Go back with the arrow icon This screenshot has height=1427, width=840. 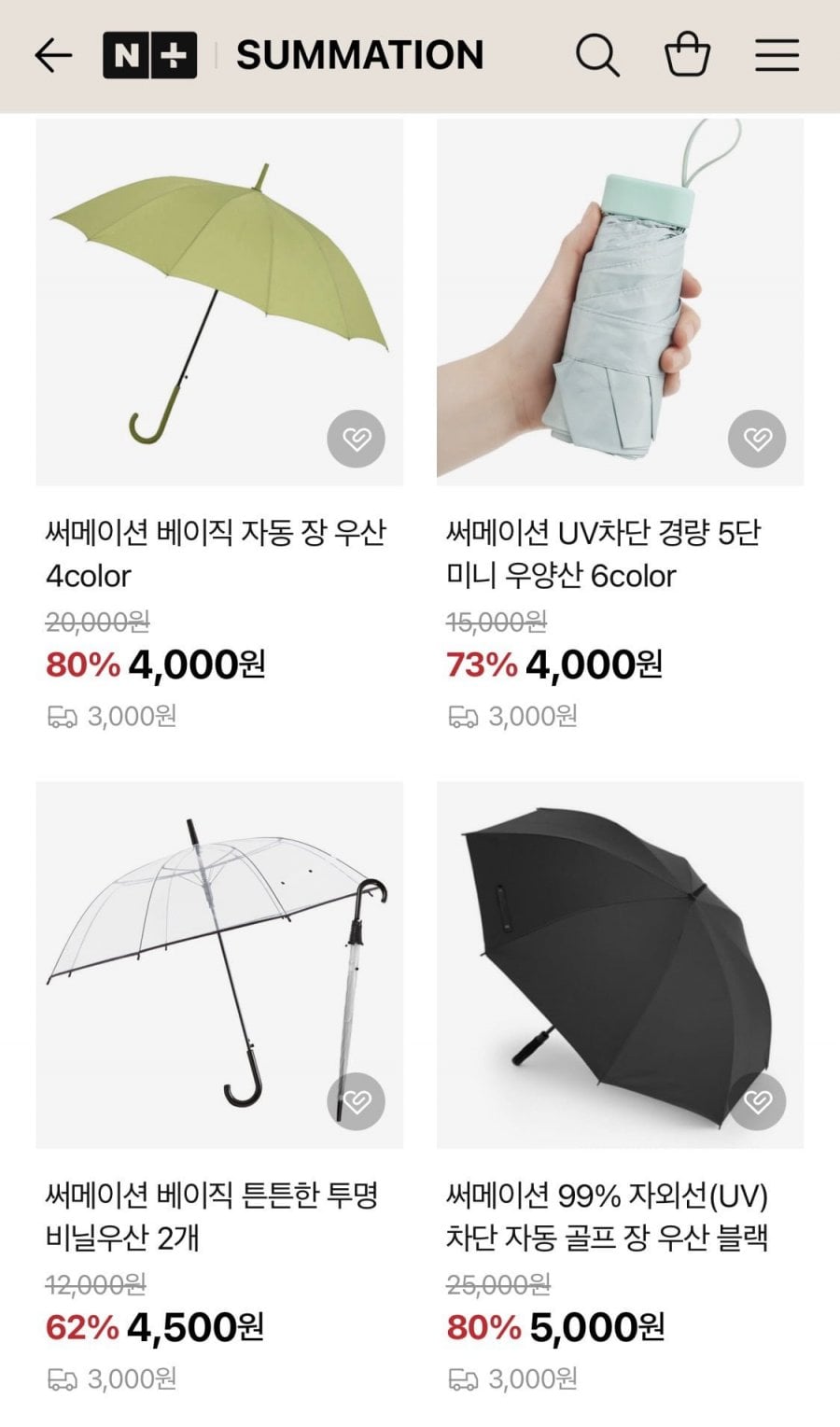[x=53, y=56]
